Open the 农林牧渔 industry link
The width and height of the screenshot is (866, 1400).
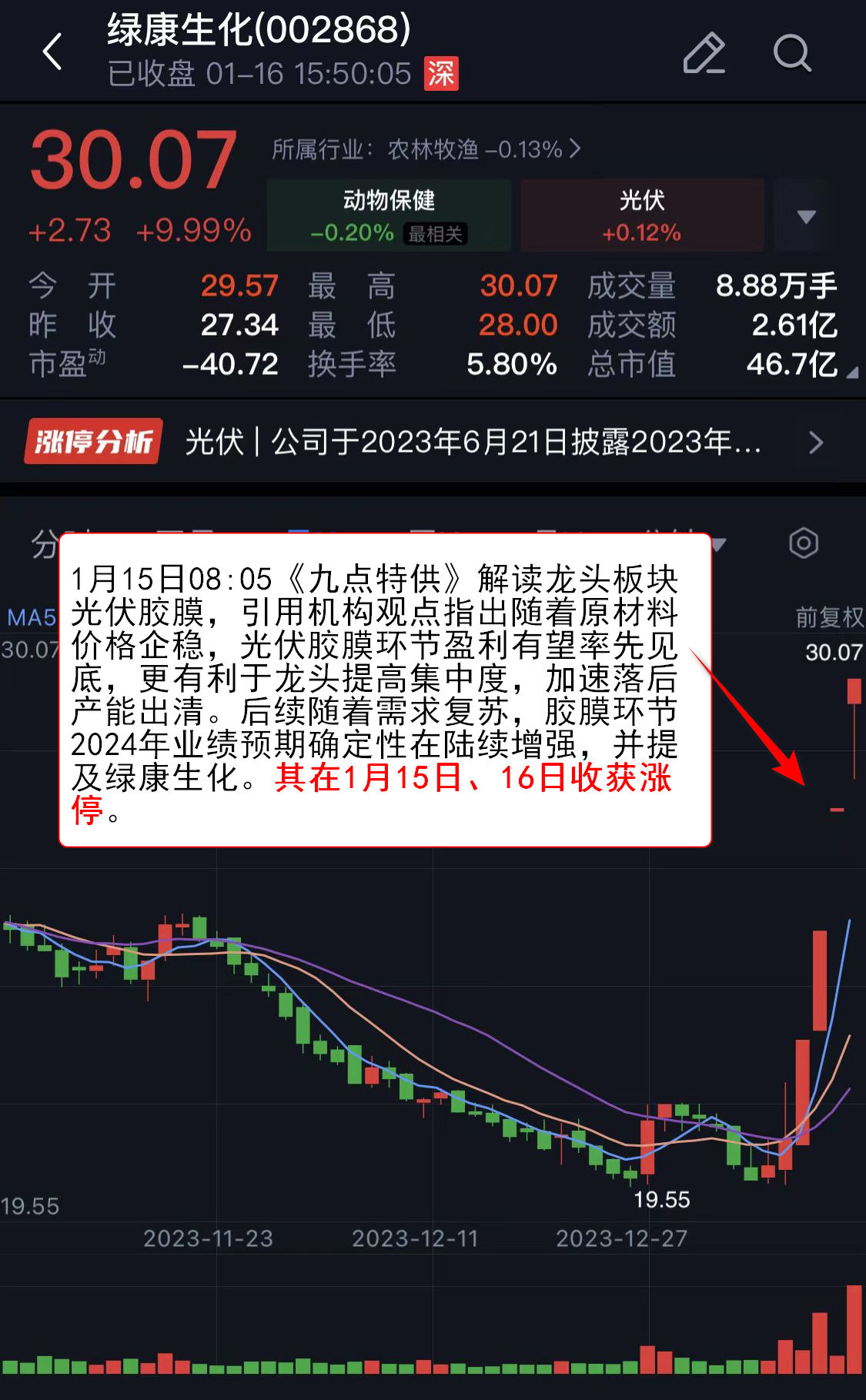pos(426,149)
